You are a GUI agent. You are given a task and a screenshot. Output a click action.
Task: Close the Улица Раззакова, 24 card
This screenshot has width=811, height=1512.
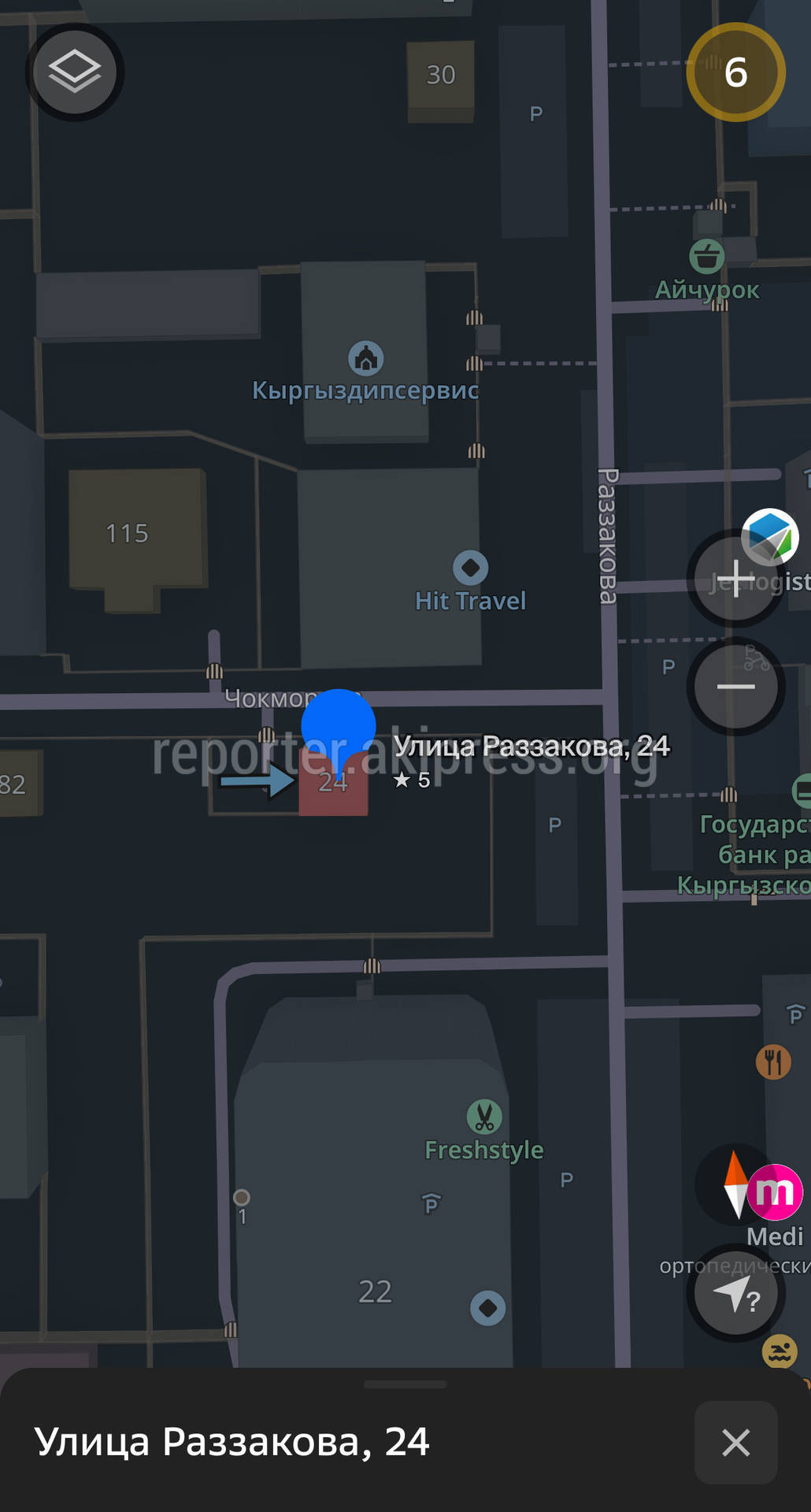pyautogui.click(x=735, y=1443)
